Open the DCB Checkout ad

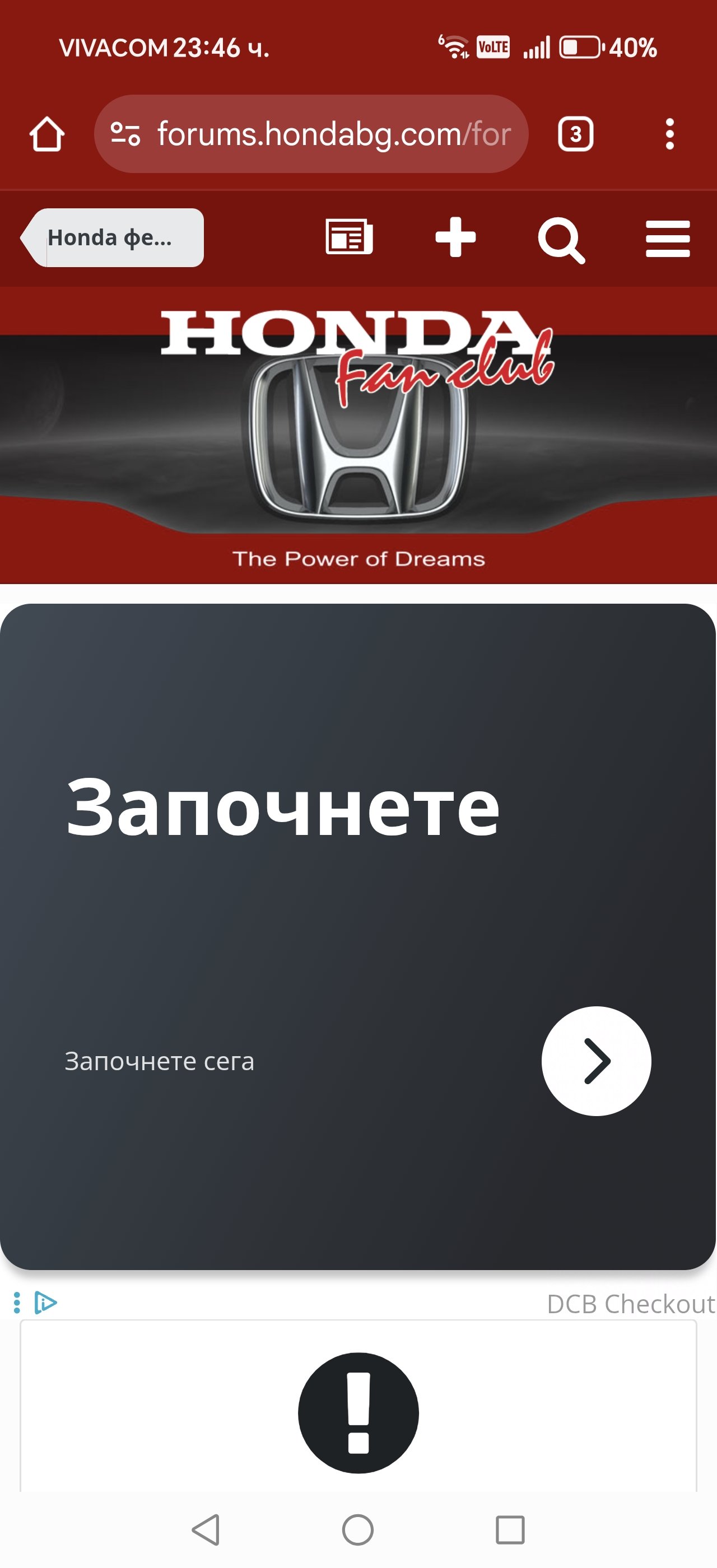(x=630, y=1304)
